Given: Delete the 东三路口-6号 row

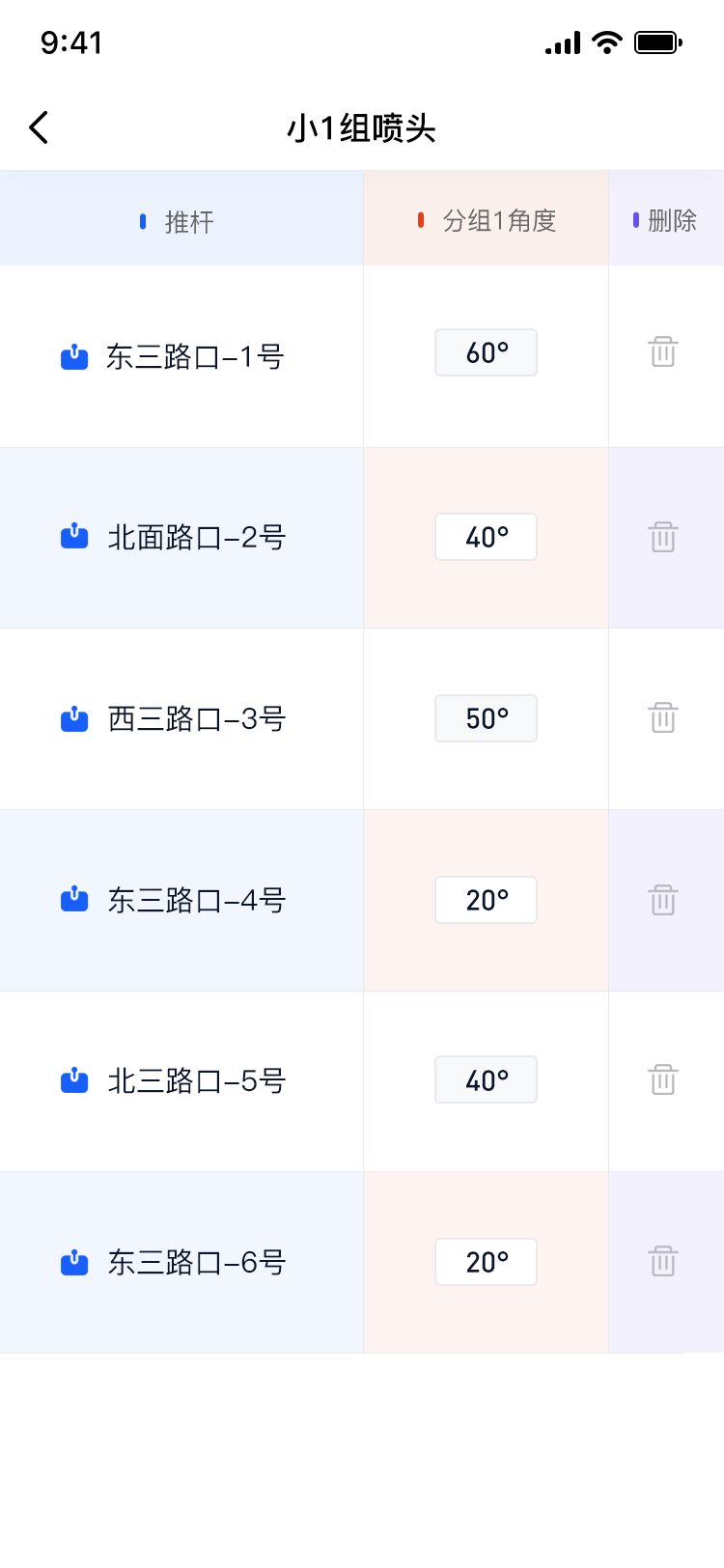Looking at the screenshot, I should pyautogui.click(x=663, y=1262).
